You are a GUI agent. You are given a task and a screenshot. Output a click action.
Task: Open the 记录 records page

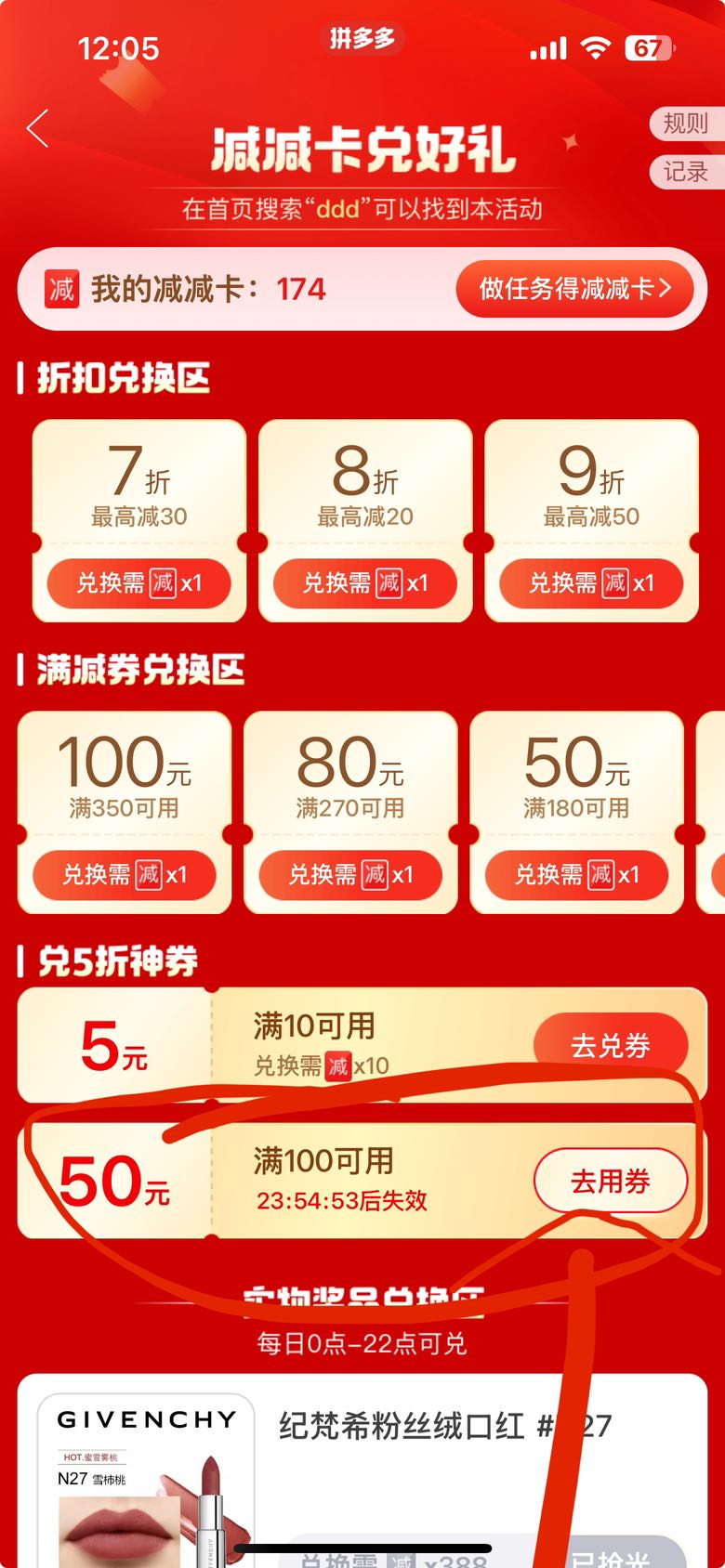pos(686,172)
